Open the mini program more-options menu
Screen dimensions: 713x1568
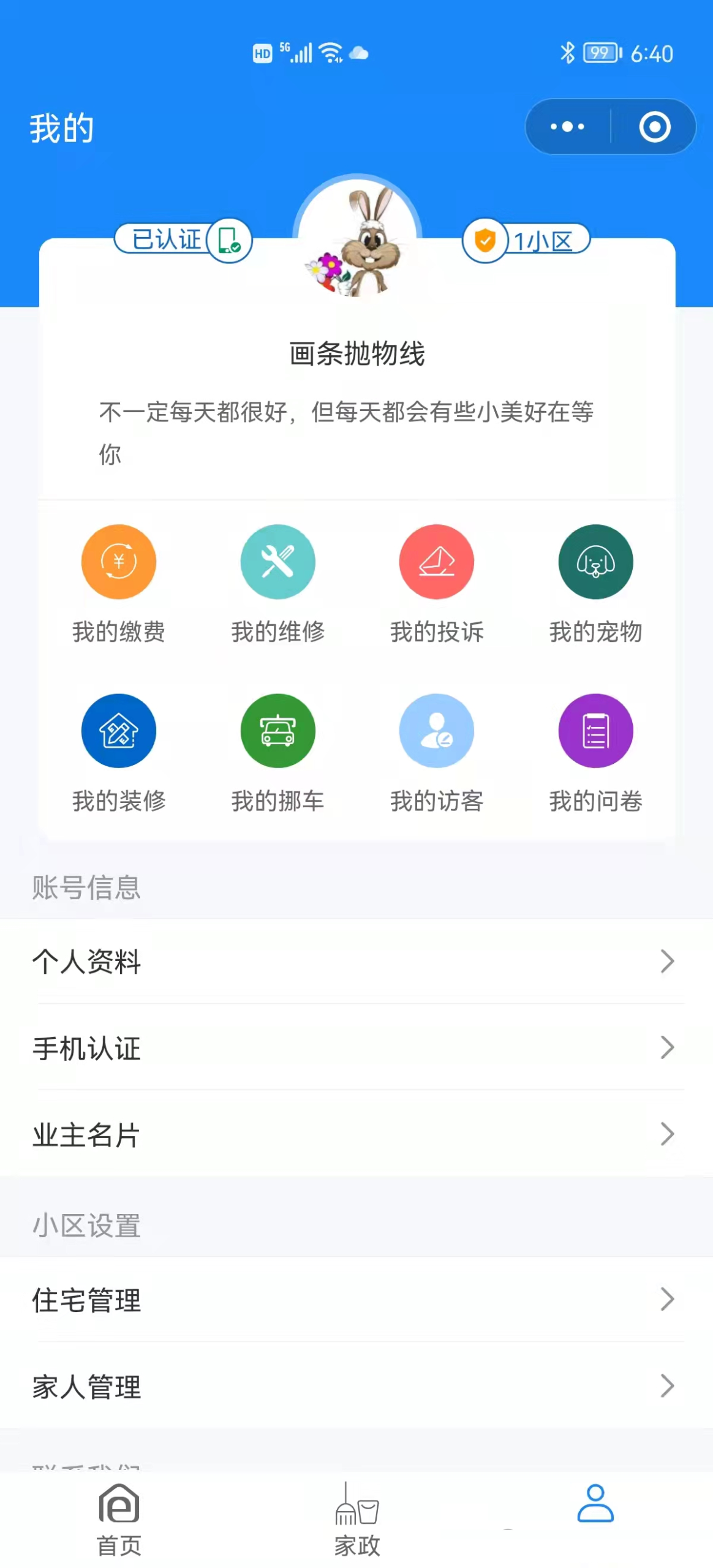[567, 127]
